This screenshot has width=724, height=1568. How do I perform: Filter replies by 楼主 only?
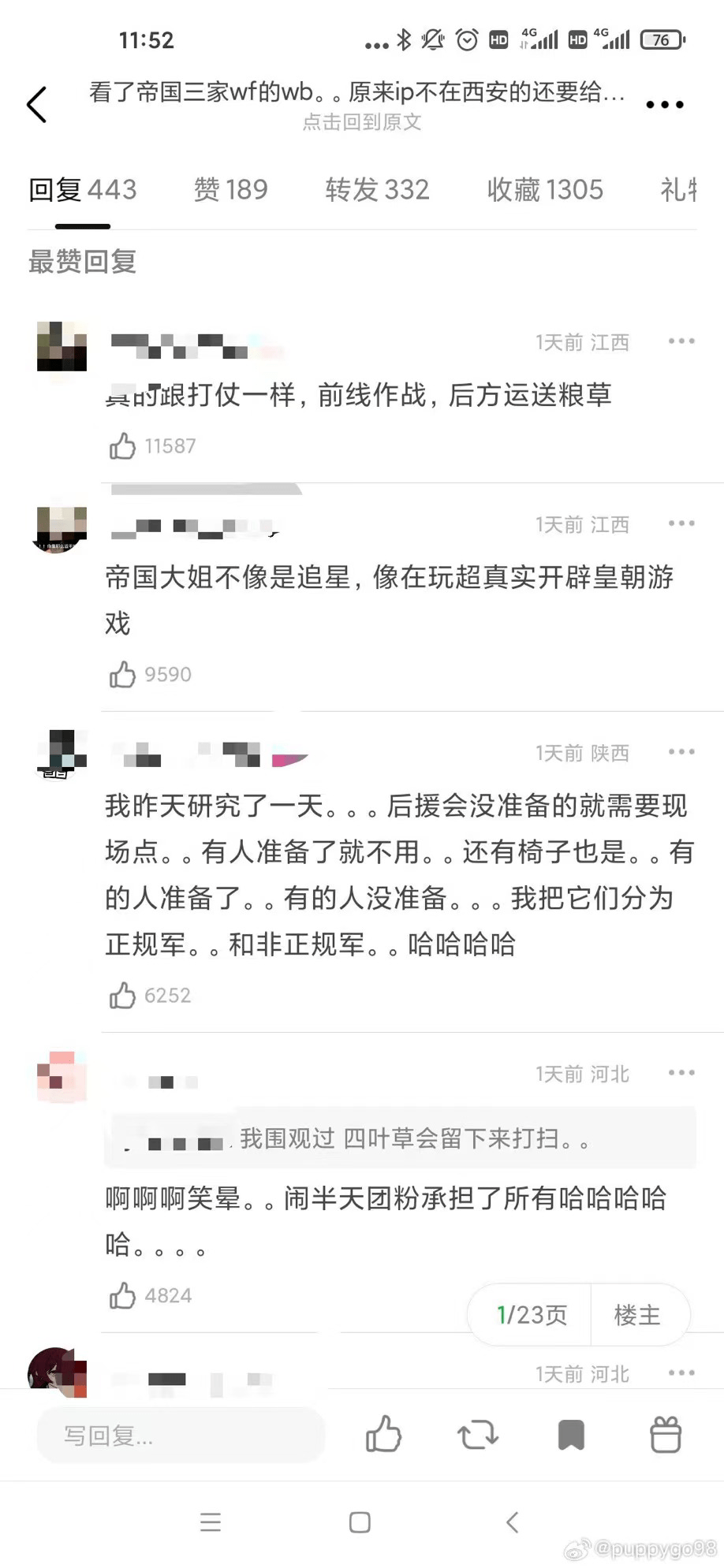point(637,1315)
